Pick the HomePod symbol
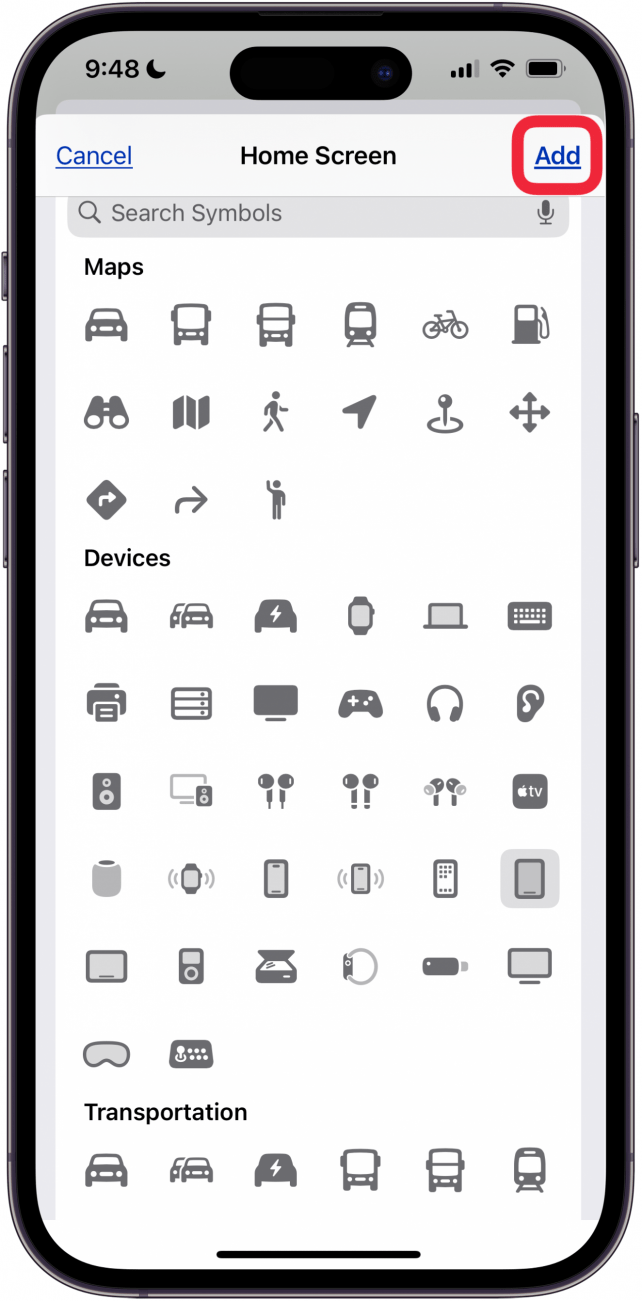642x1301 pixels. click(x=106, y=879)
